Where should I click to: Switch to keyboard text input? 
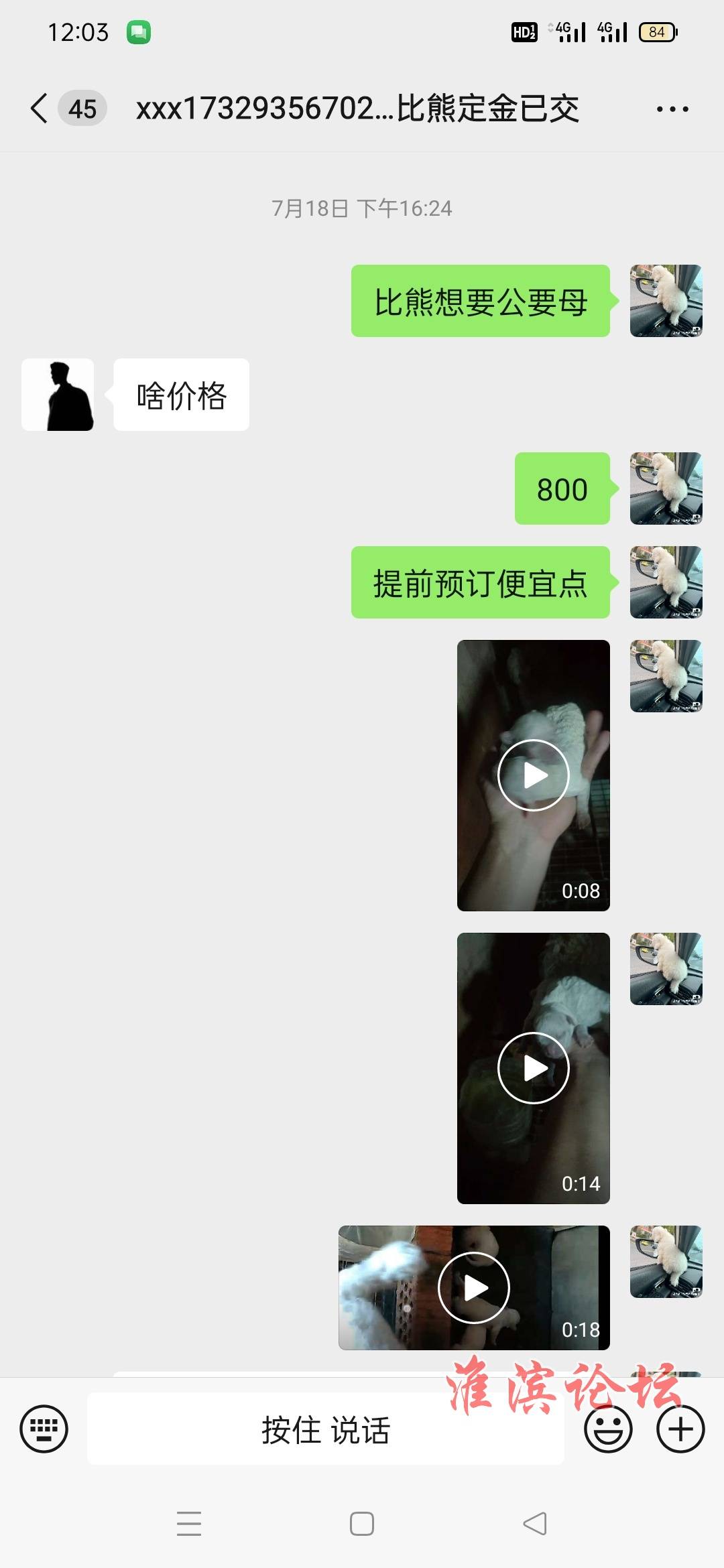tap(44, 1429)
